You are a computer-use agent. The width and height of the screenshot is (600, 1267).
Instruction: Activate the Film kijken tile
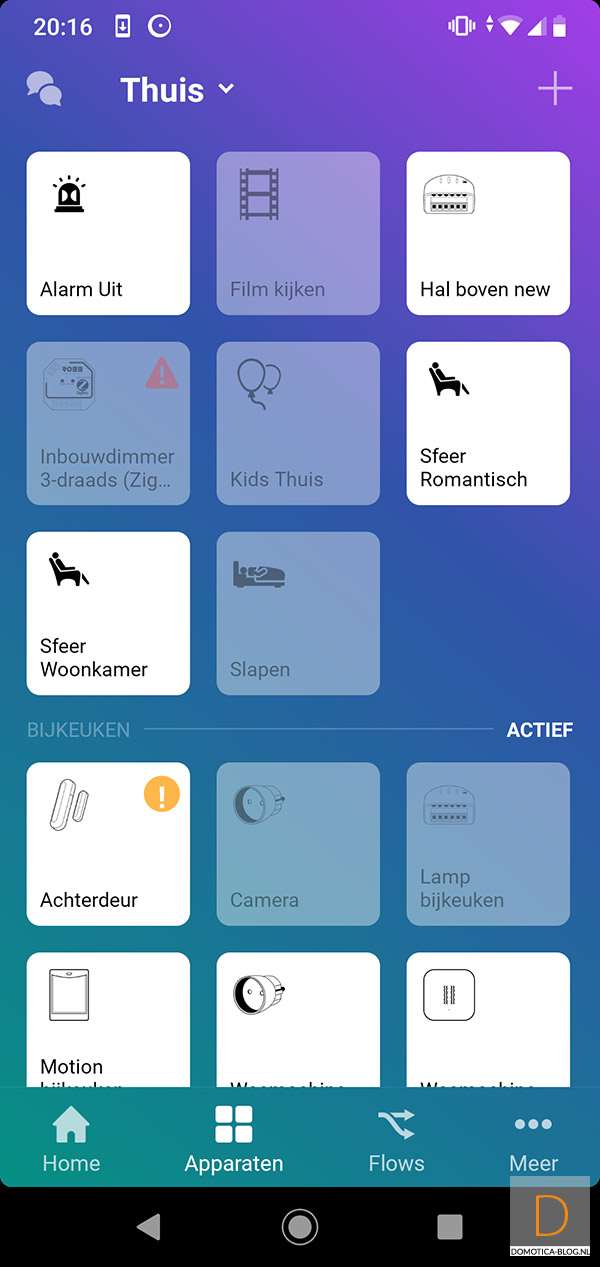click(x=298, y=234)
